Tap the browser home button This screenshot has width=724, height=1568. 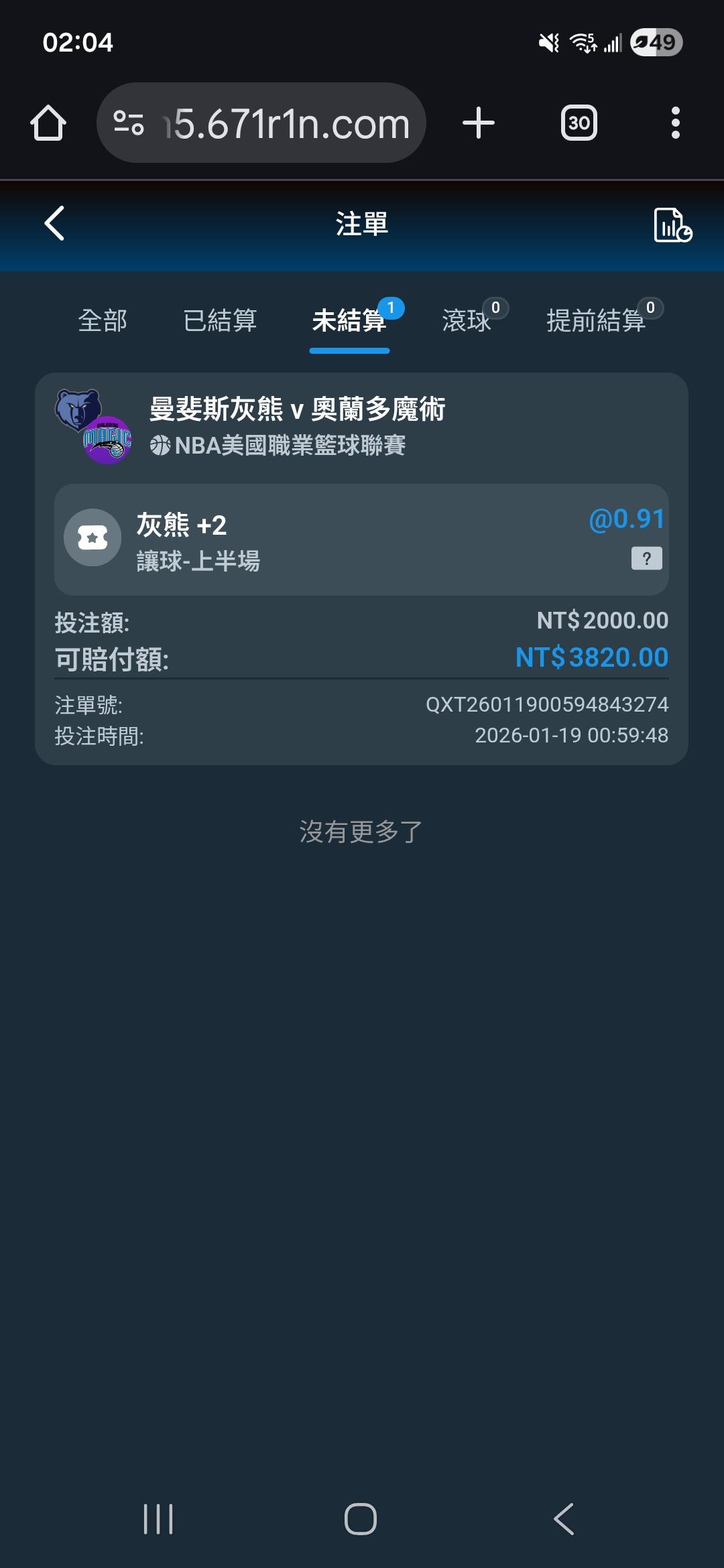[48, 123]
